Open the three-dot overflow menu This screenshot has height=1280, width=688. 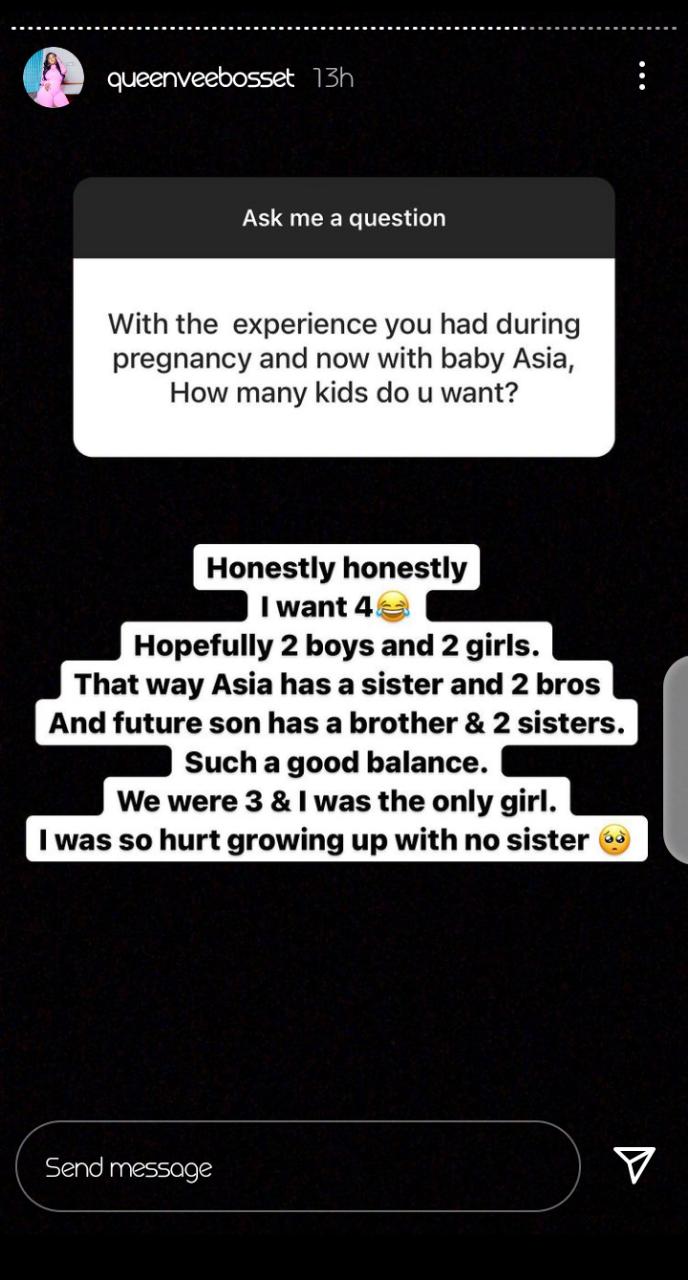(642, 76)
